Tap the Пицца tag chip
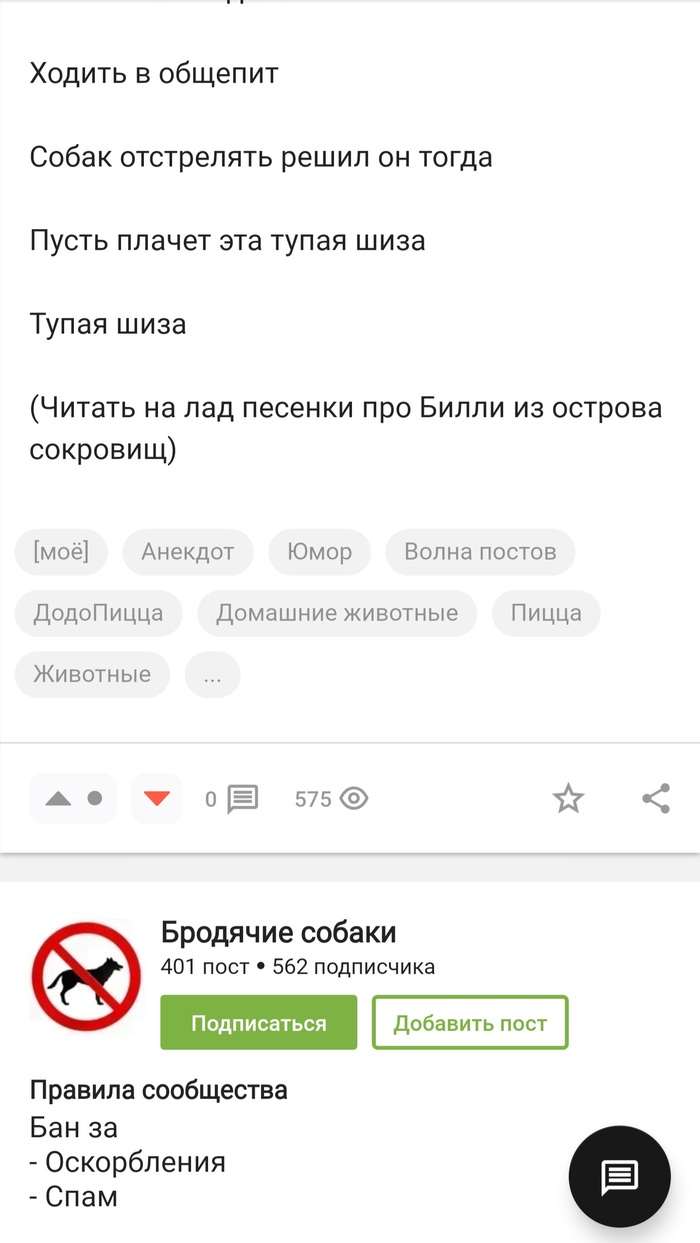This screenshot has width=700, height=1243. 546,613
